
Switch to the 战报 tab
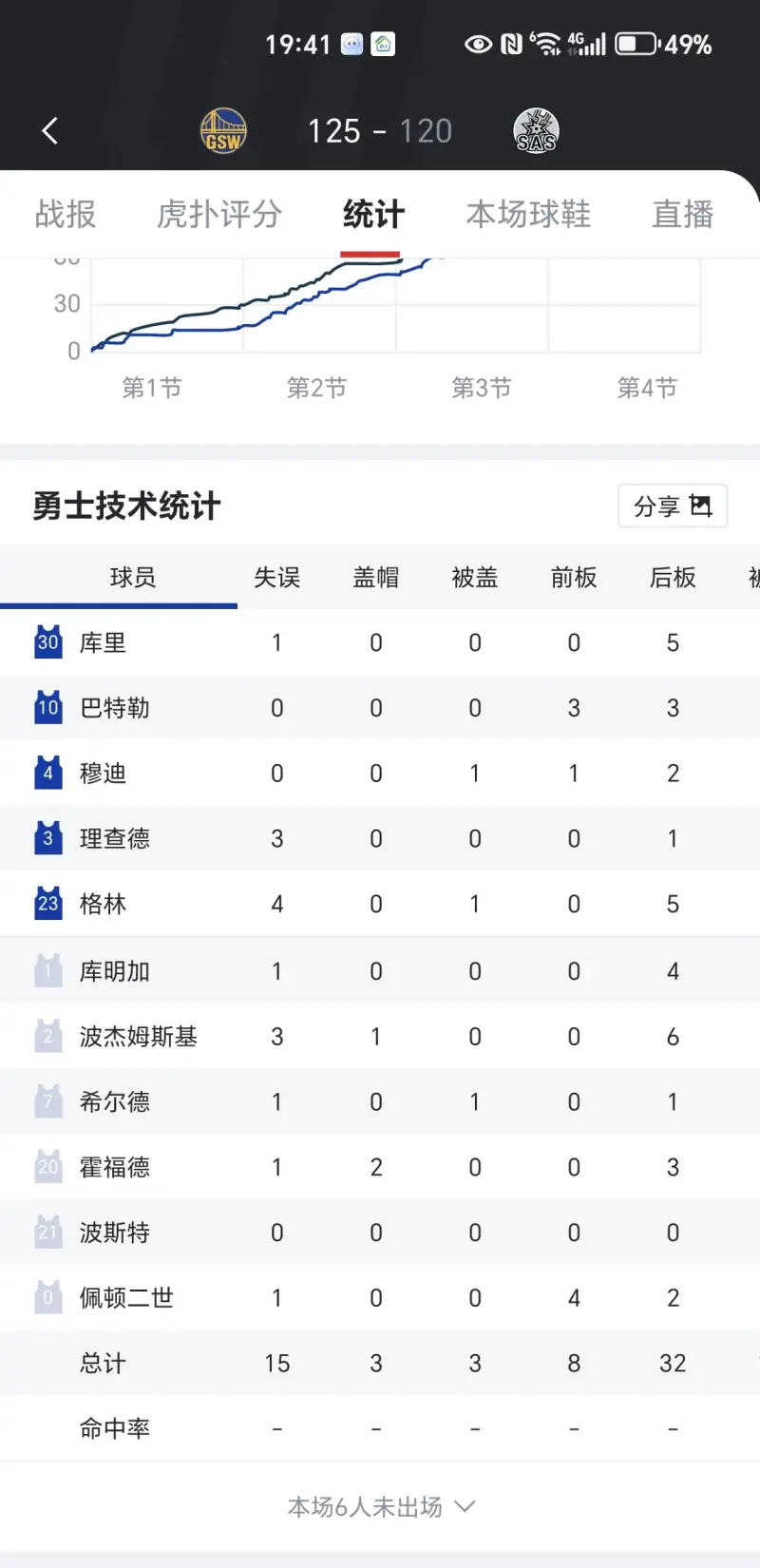pyautogui.click(x=66, y=215)
